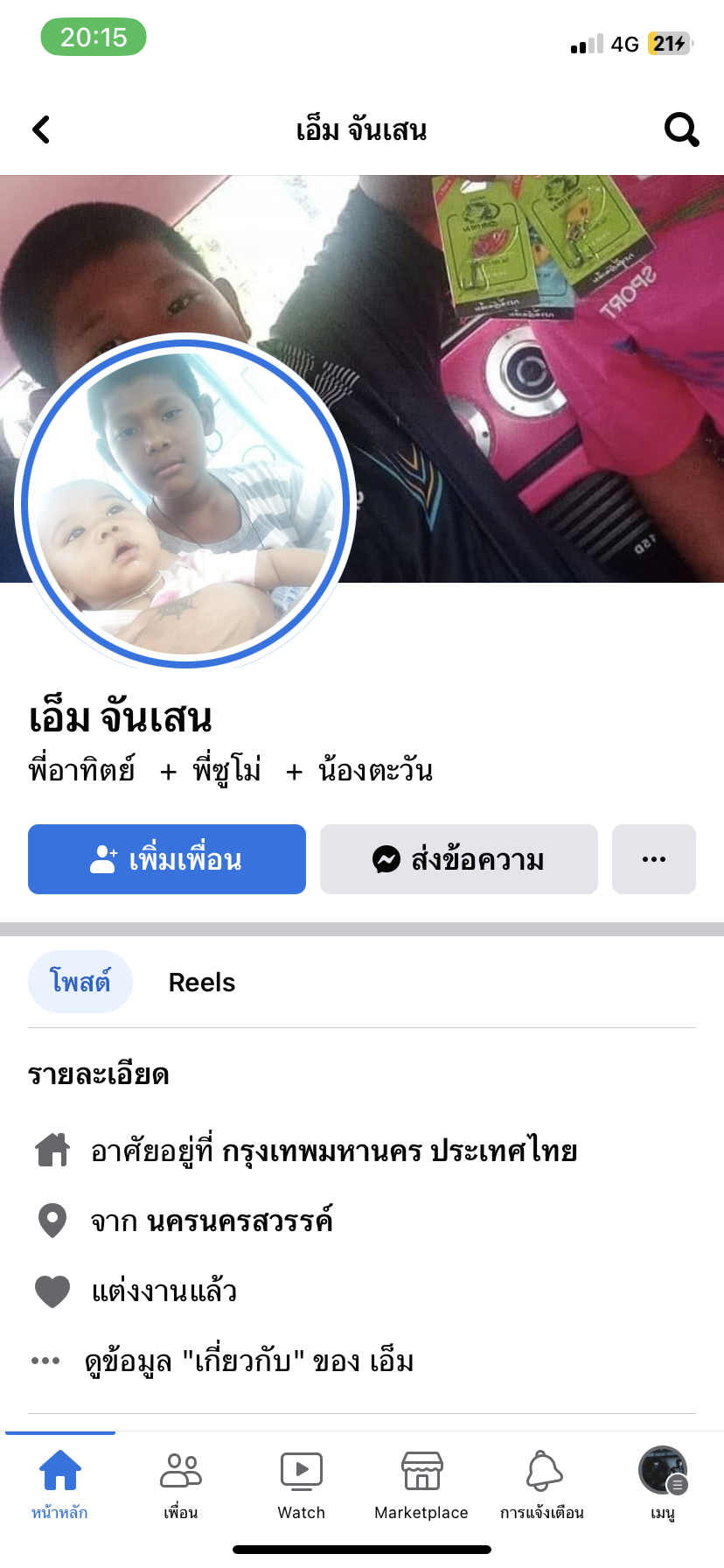Open the three-dot more options button
Viewport: 724px width, 1568px height.
(653, 859)
